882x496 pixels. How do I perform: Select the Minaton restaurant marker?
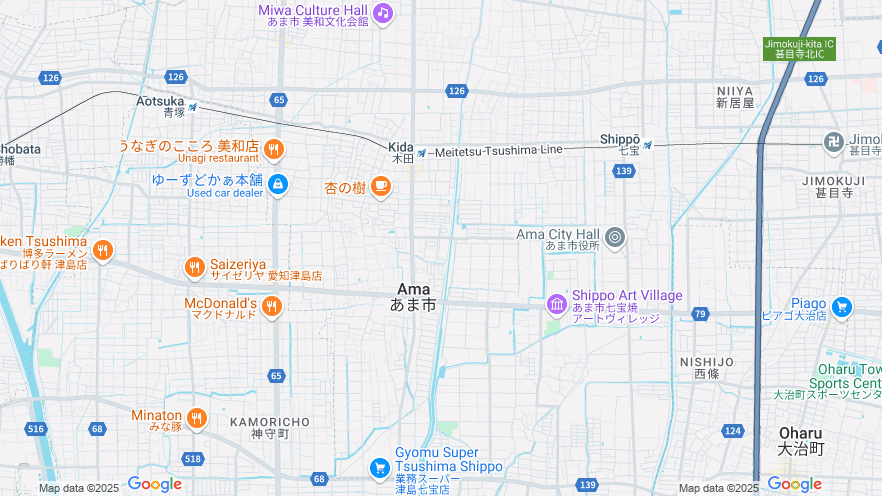[x=196, y=417]
